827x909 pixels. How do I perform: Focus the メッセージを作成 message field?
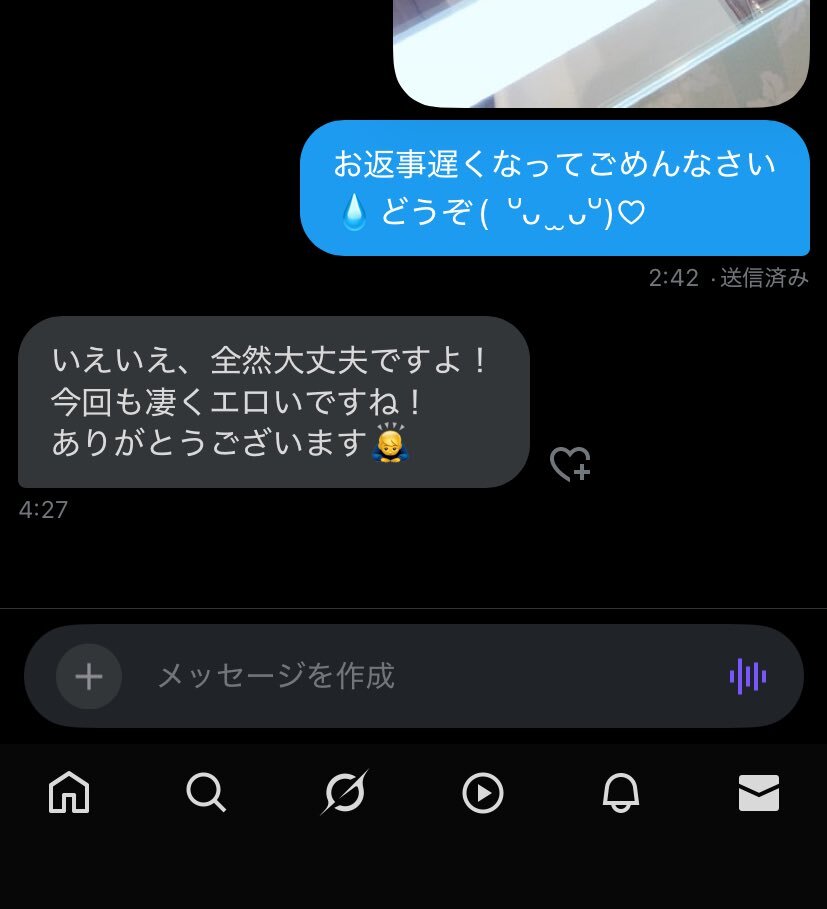pyautogui.click(x=420, y=677)
